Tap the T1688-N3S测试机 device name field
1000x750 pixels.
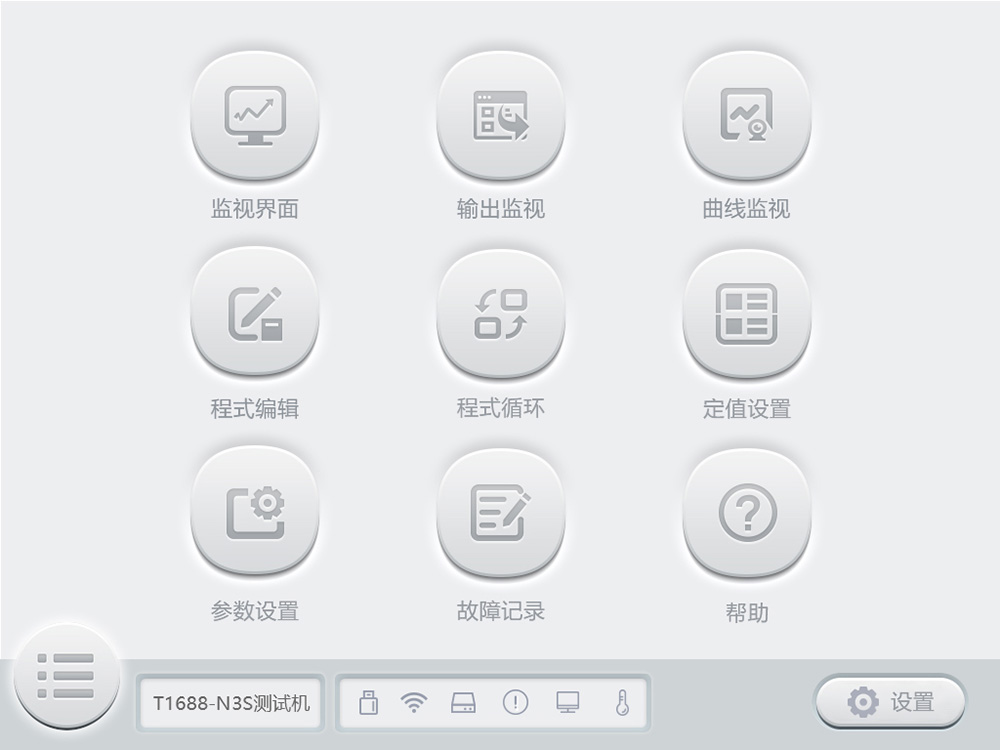coord(231,702)
